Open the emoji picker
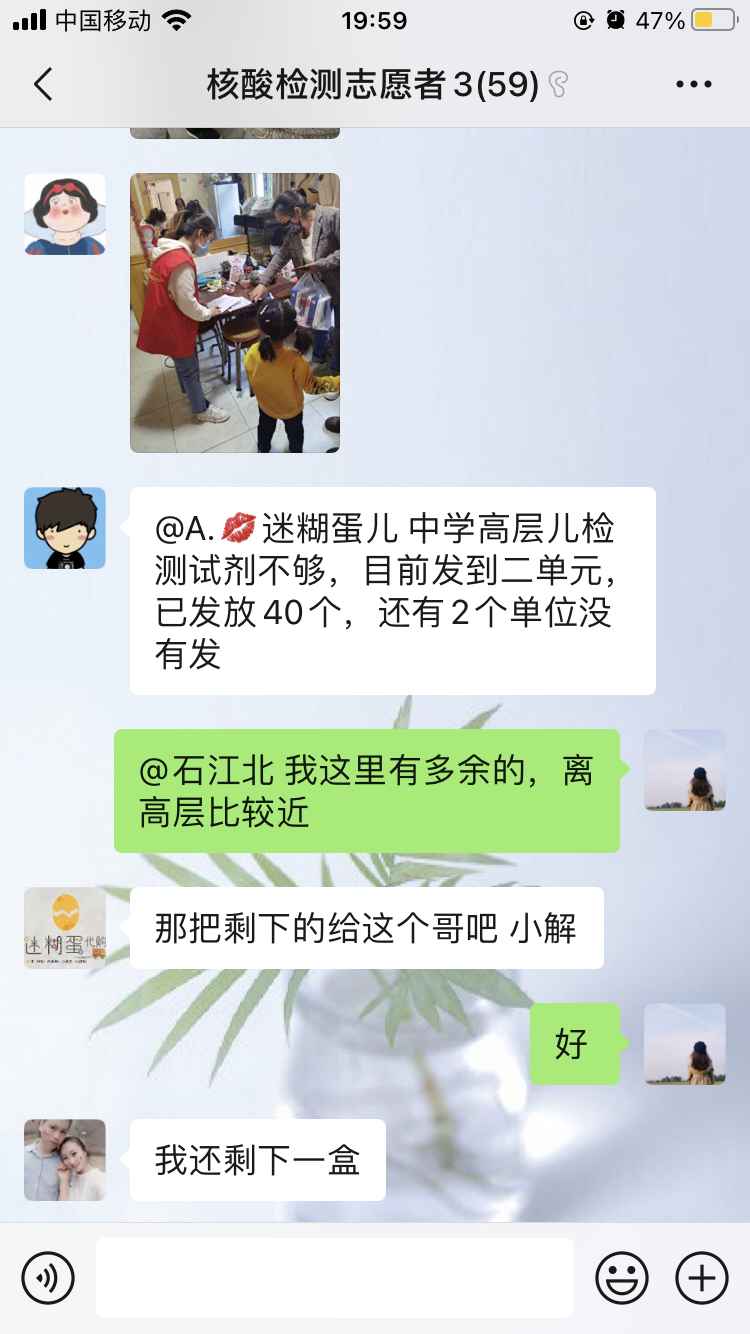Image resolution: width=750 pixels, height=1334 pixels. [x=622, y=1277]
